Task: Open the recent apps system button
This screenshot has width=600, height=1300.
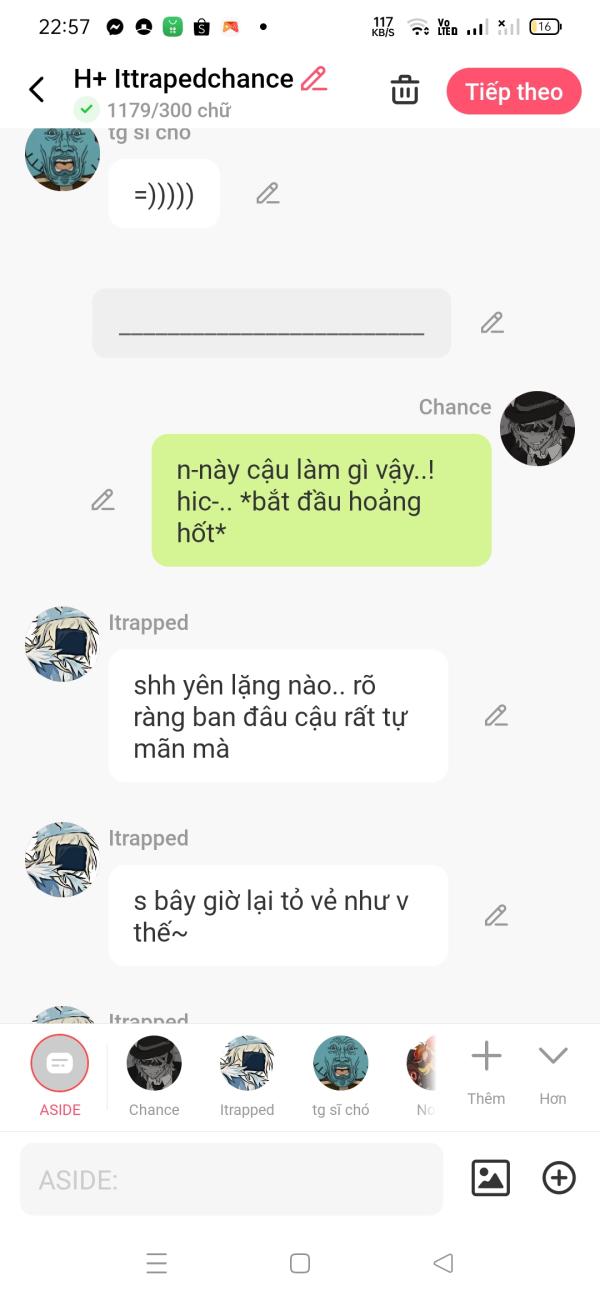Action: coord(157,1263)
